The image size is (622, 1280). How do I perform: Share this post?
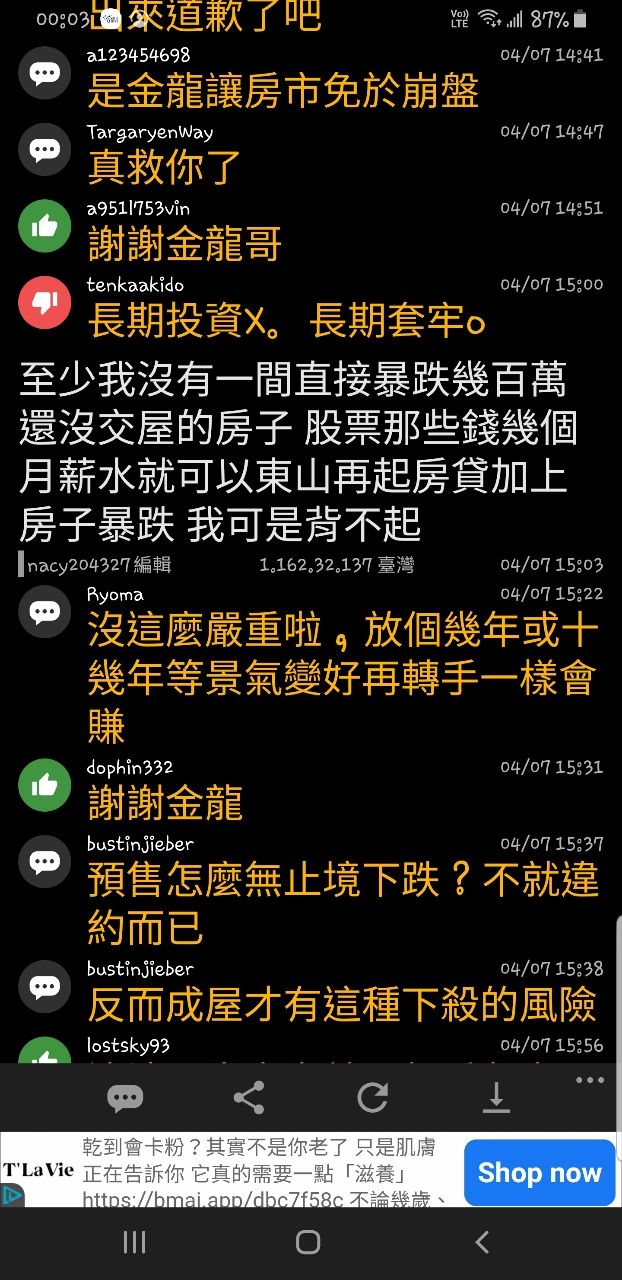coord(248,1098)
